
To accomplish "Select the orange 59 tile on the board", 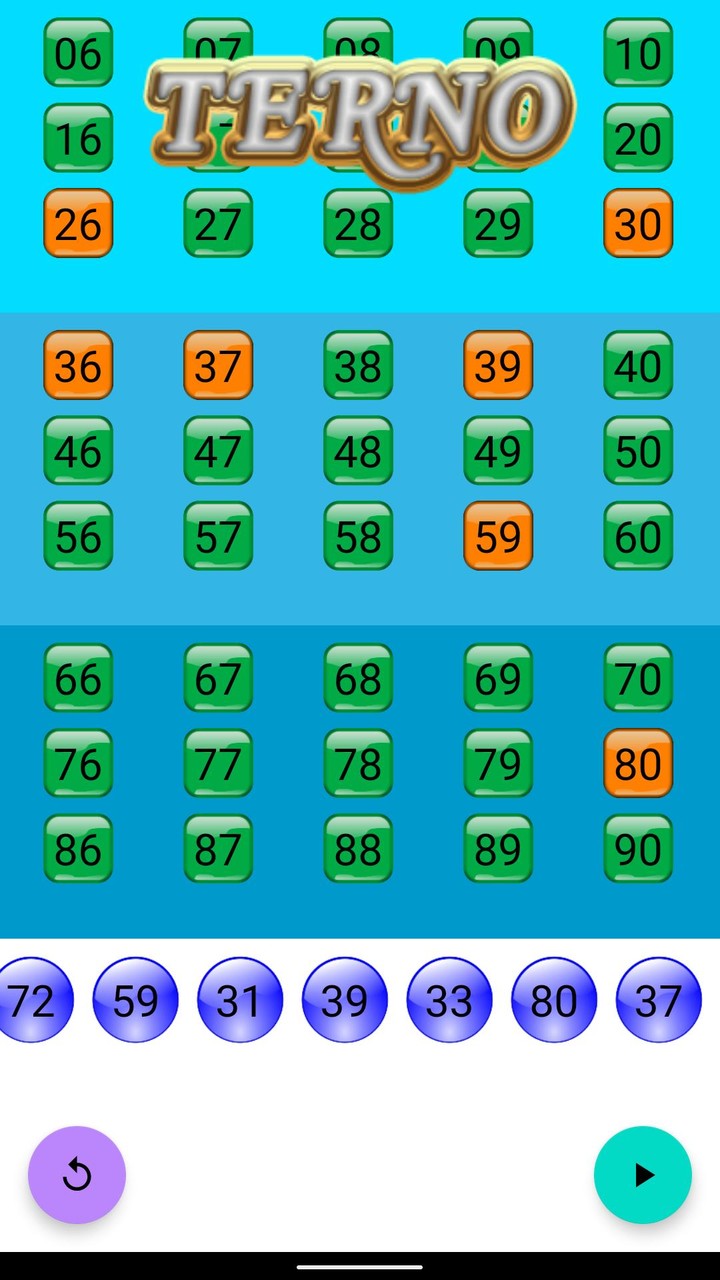I will (x=498, y=536).
